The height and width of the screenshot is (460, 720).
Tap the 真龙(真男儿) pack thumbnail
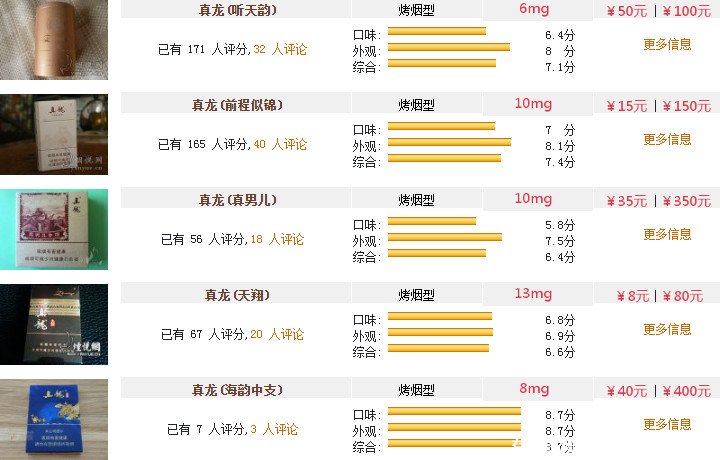click(54, 230)
